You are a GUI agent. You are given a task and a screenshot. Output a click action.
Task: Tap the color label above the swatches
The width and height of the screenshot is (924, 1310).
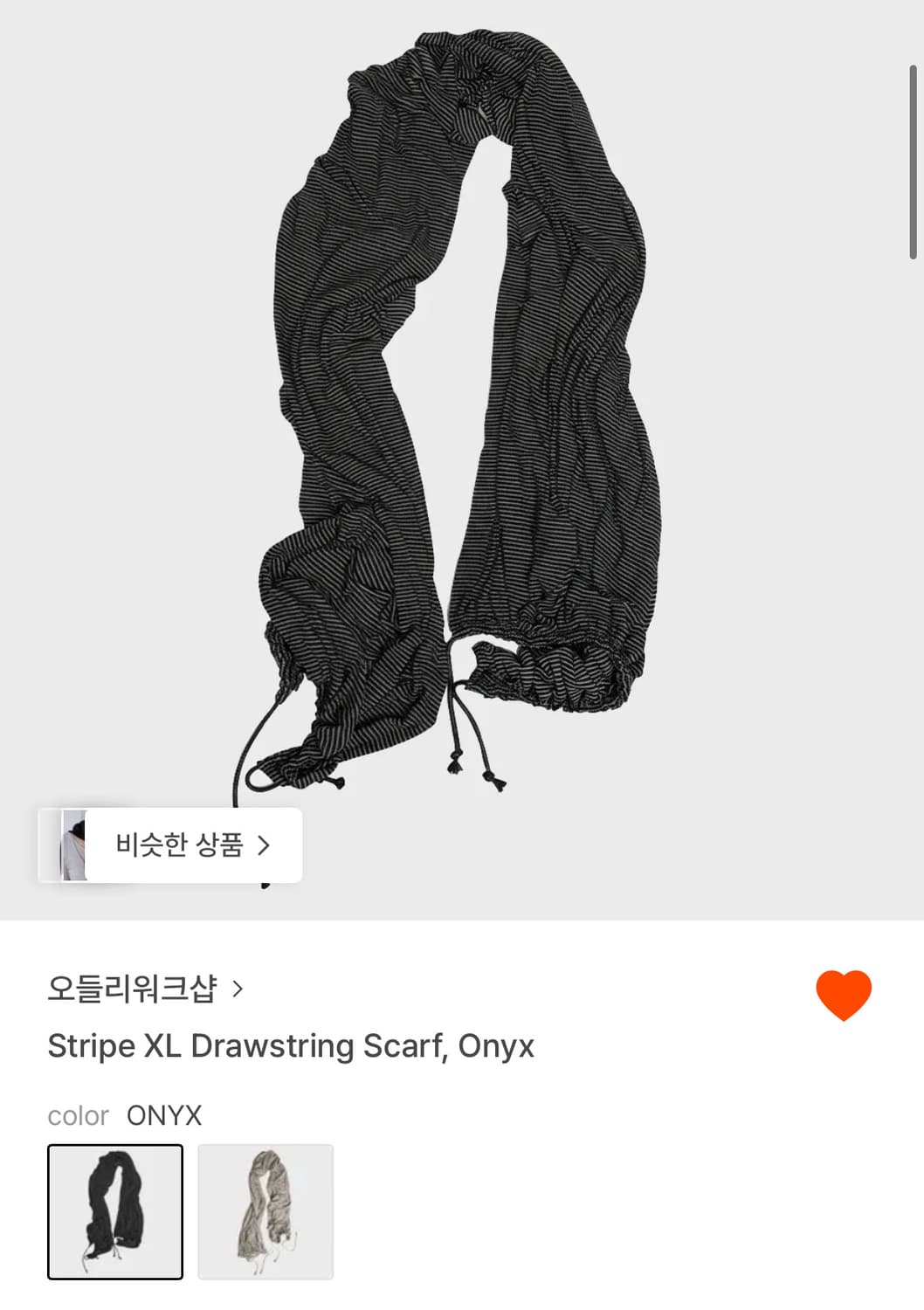pyautogui.click(x=78, y=1115)
